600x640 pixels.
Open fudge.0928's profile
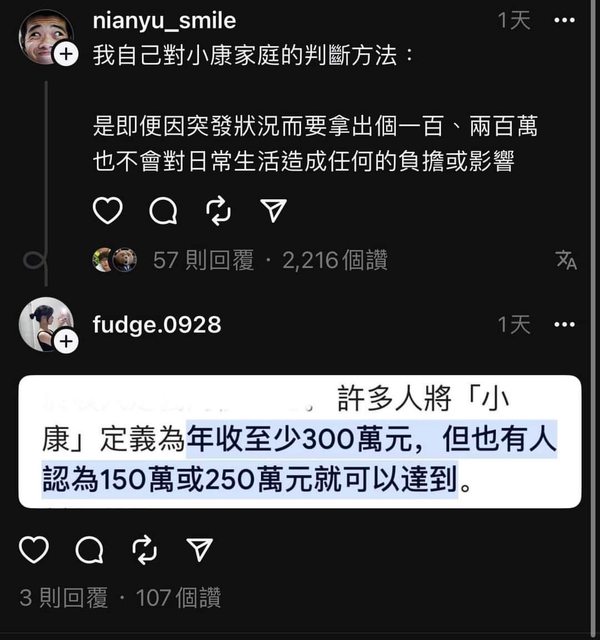156,324
